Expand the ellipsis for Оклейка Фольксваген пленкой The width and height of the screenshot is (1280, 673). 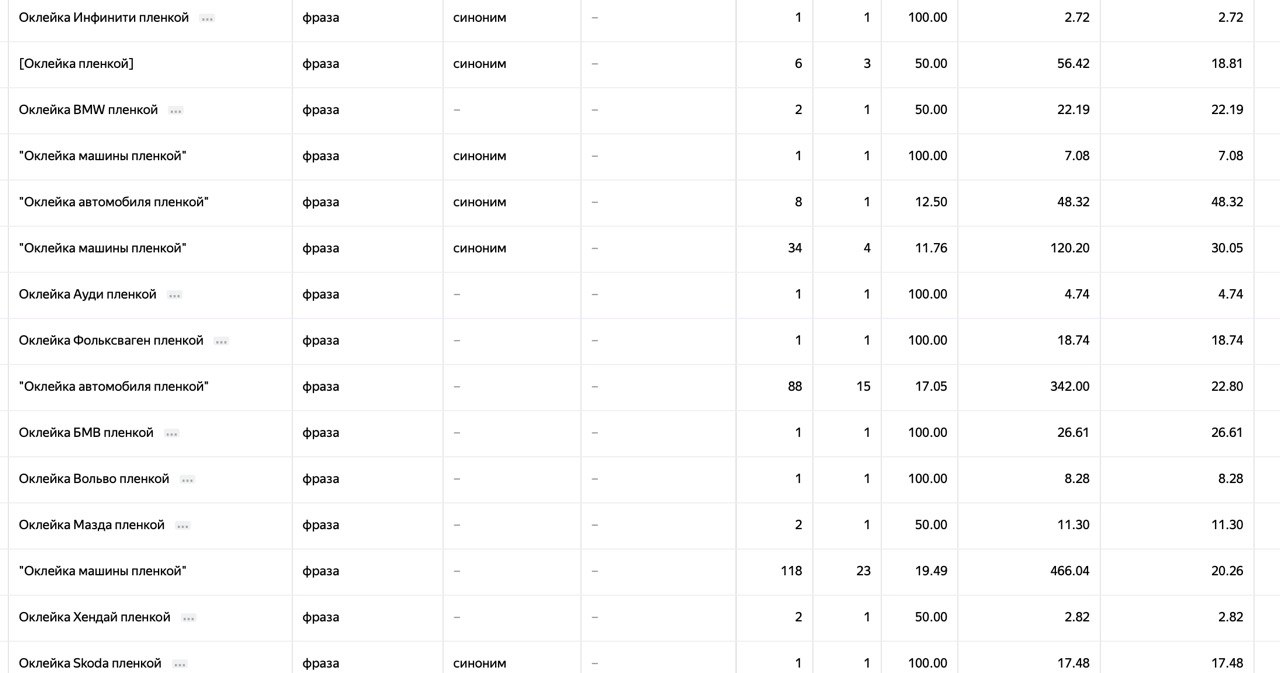(x=221, y=341)
